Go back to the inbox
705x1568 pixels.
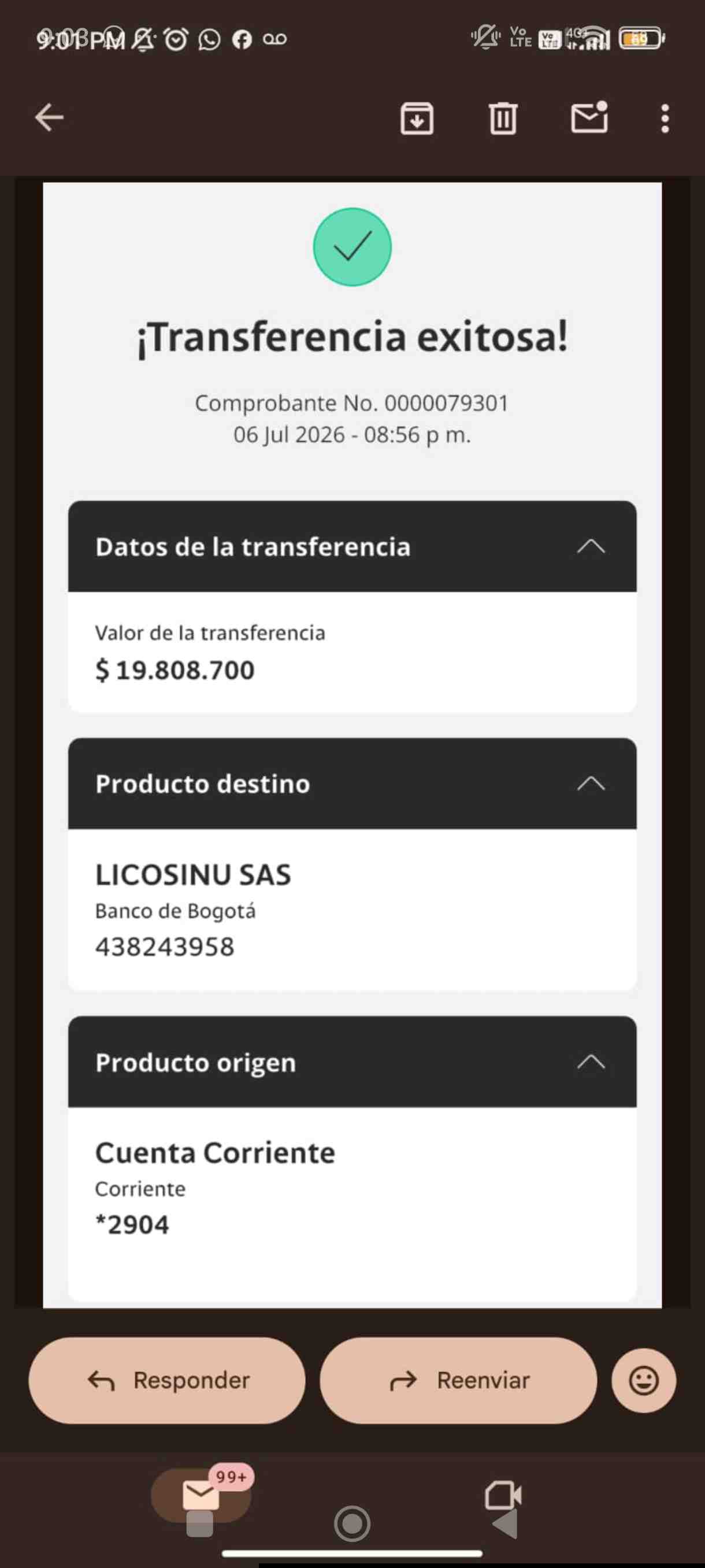[x=49, y=117]
